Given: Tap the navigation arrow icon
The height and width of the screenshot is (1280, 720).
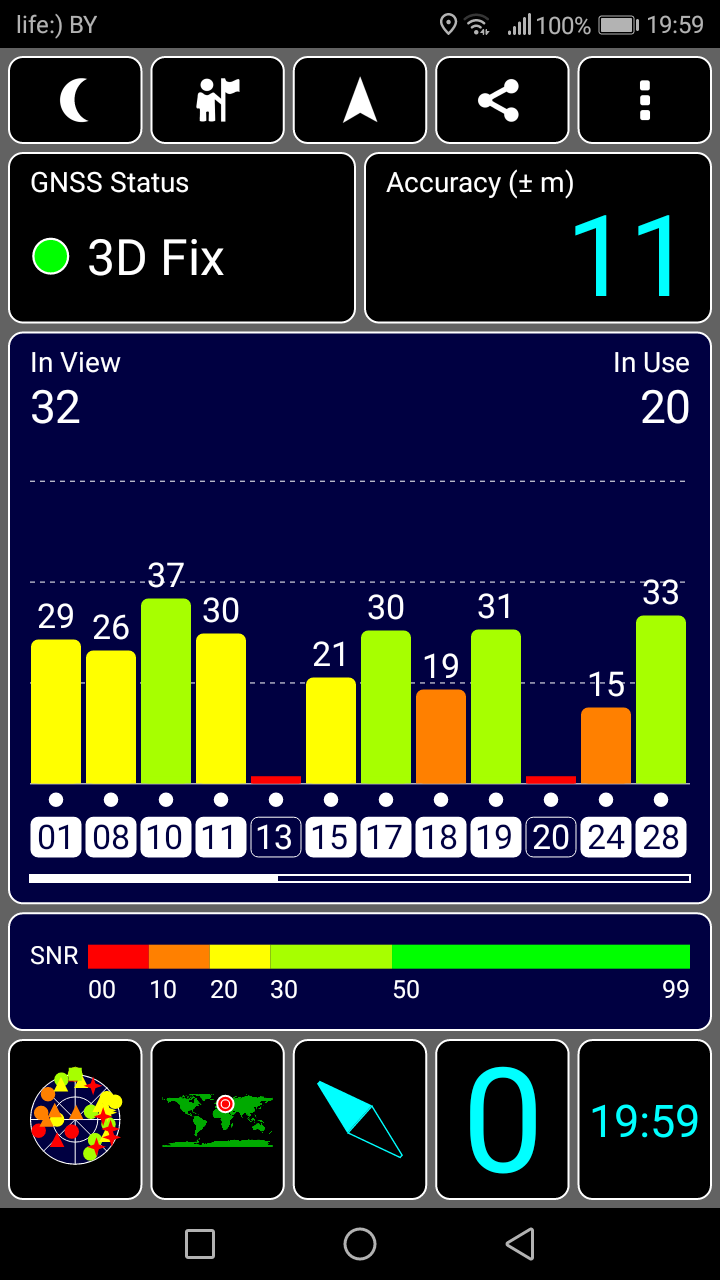Looking at the screenshot, I should (x=360, y=101).
